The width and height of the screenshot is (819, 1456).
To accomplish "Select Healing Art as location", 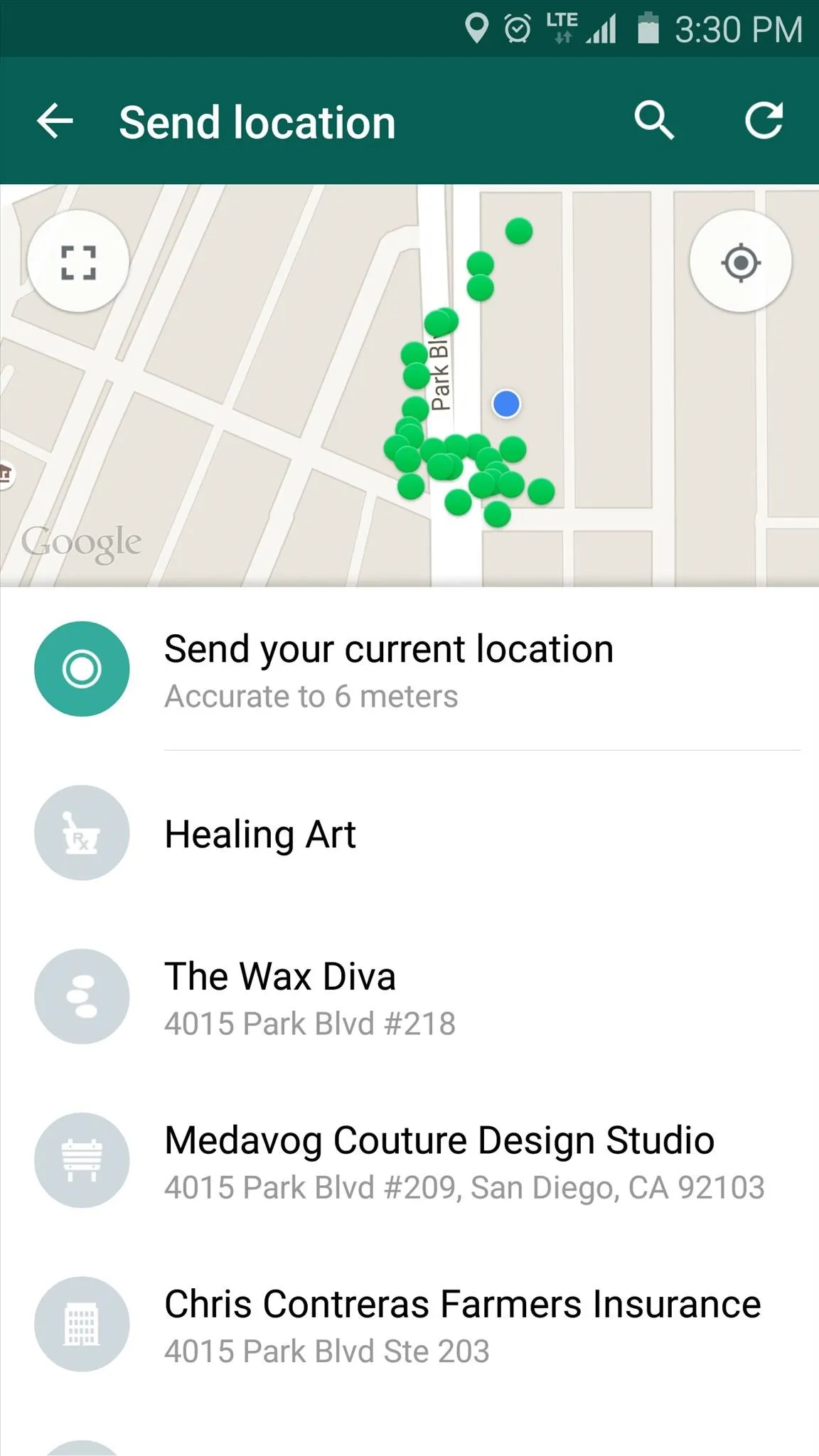I will click(x=409, y=833).
